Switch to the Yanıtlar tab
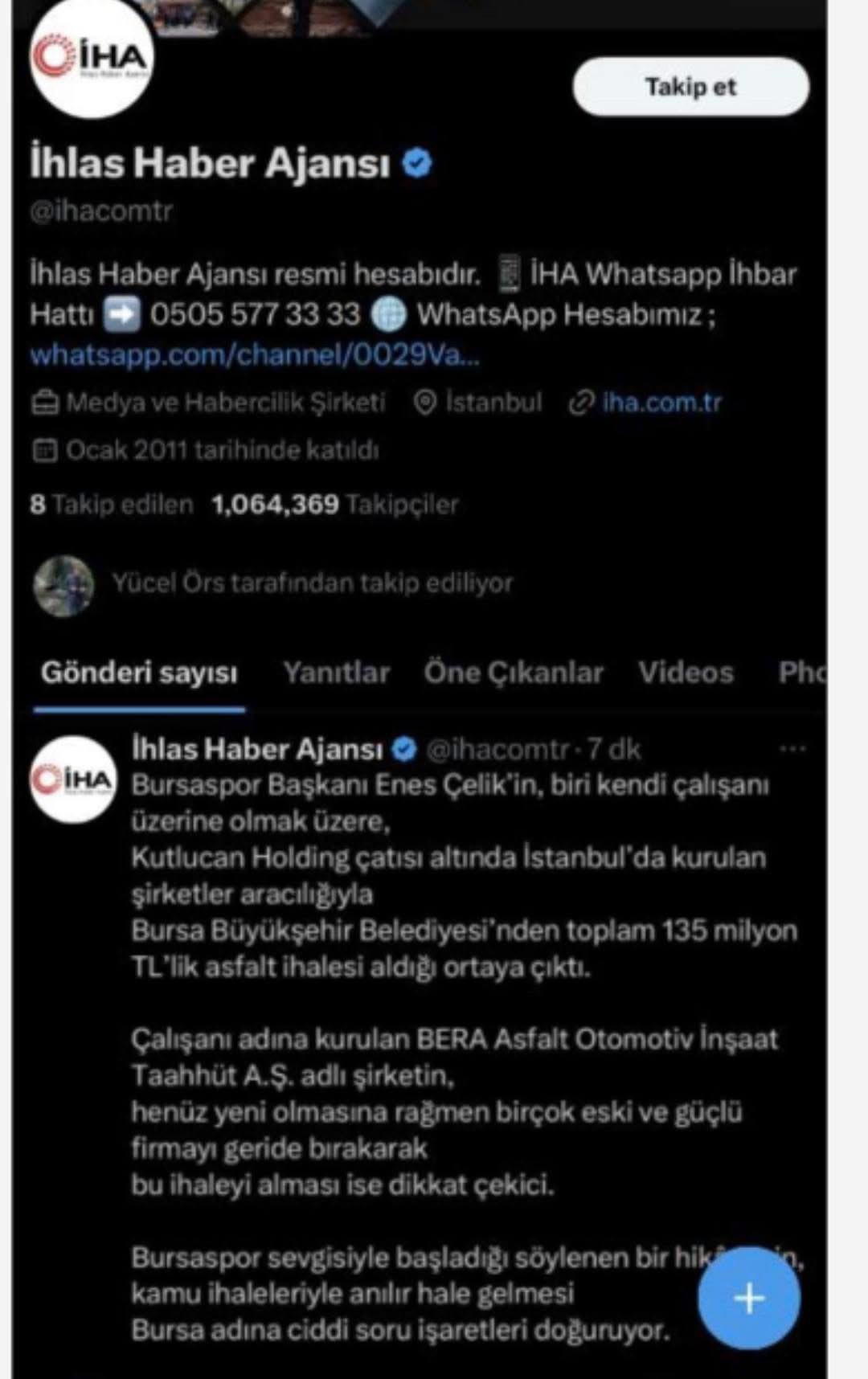 tap(336, 673)
